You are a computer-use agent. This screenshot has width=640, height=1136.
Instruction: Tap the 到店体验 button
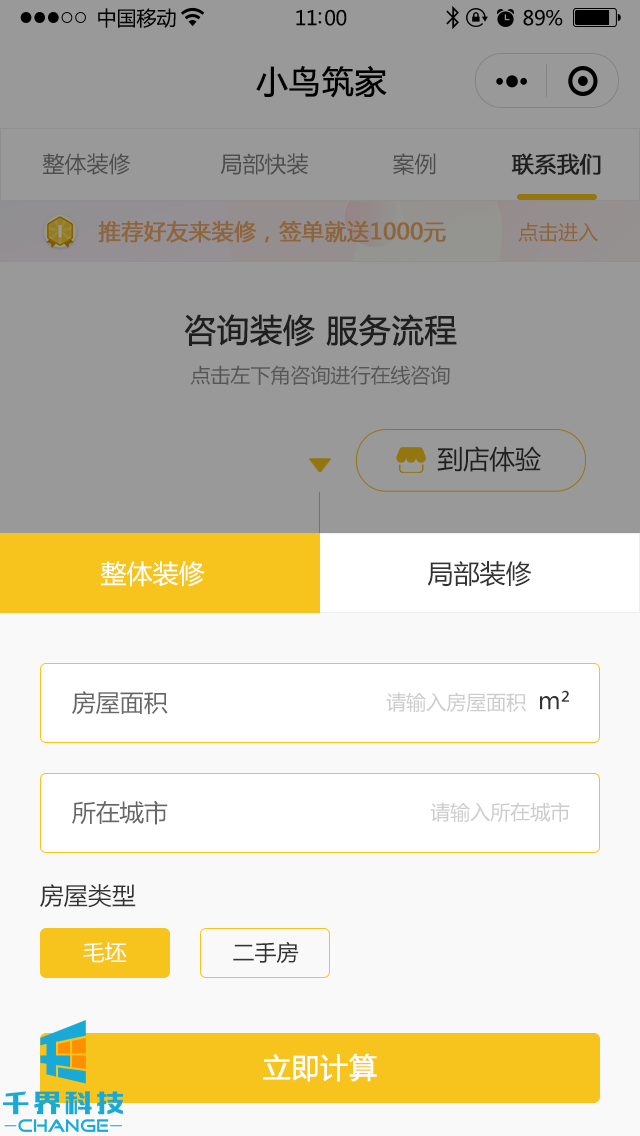point(471,460)
